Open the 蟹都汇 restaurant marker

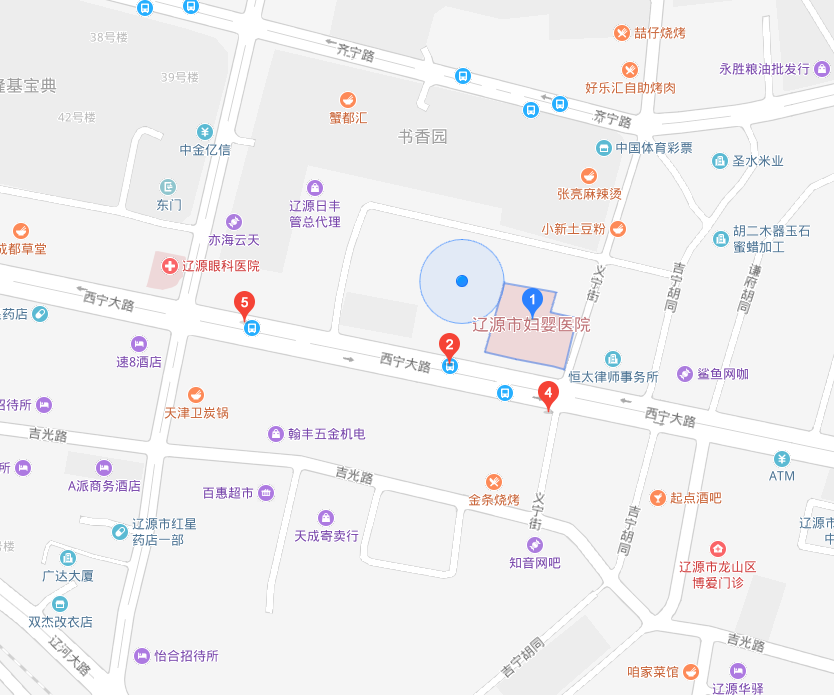point(348,99)
